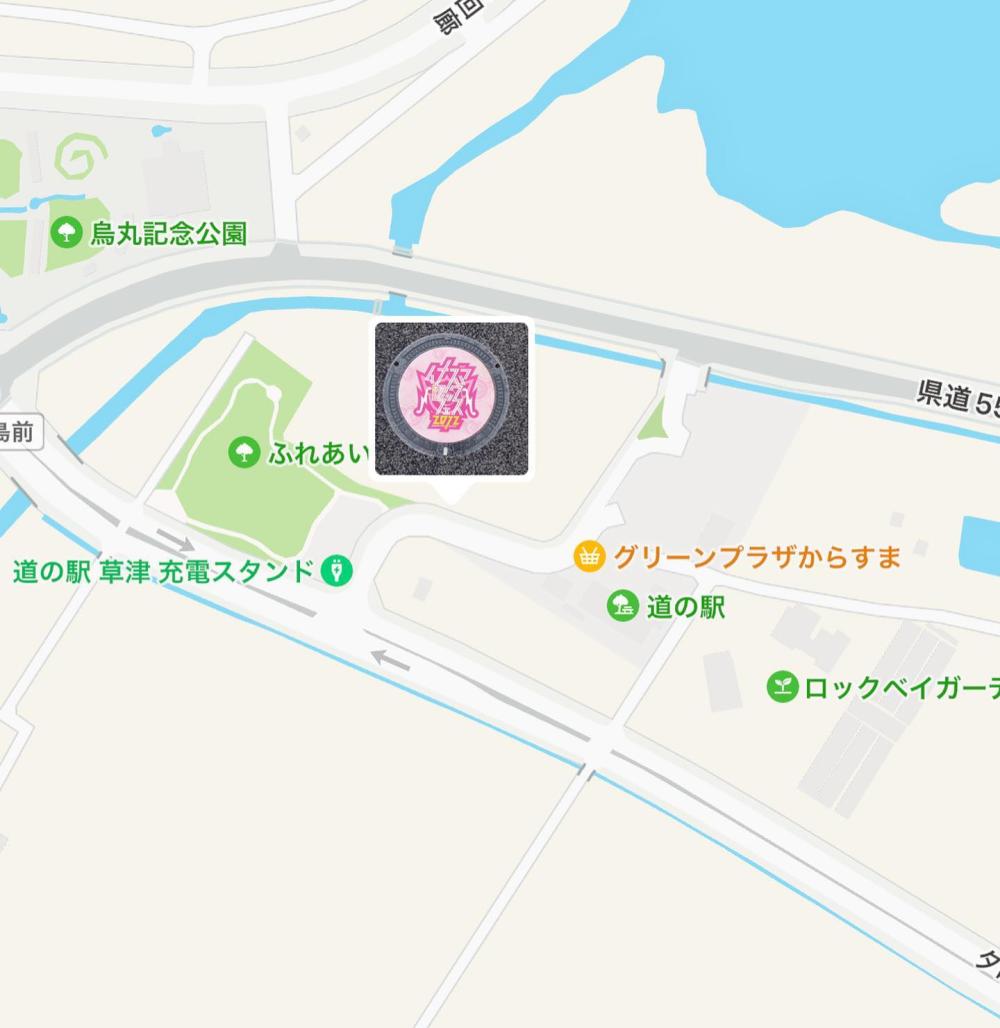This screenshot has width=1000, height=1028.
Task: Select the ロックベイガーデン garden marker
Action: tap(783, 688)
